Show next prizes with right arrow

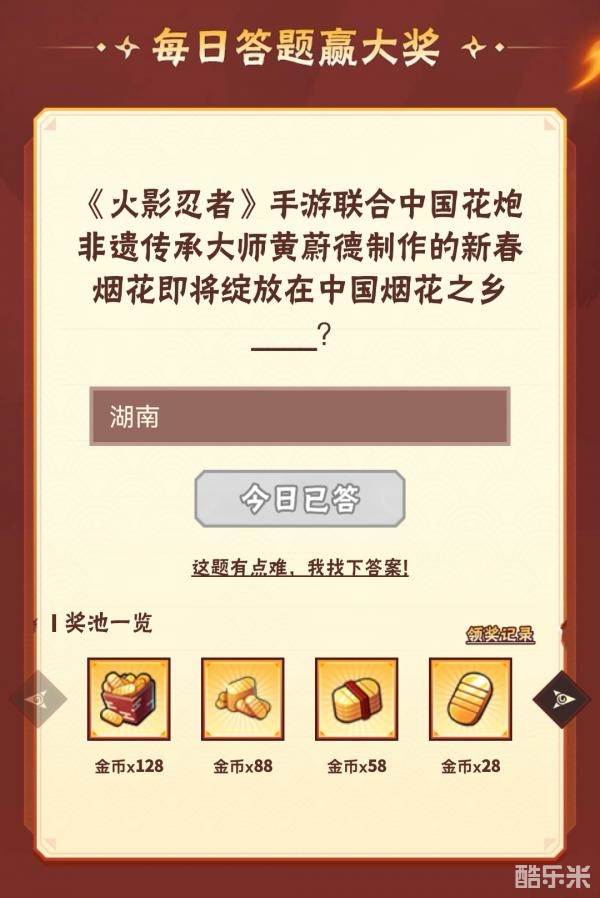click(561, 698)
